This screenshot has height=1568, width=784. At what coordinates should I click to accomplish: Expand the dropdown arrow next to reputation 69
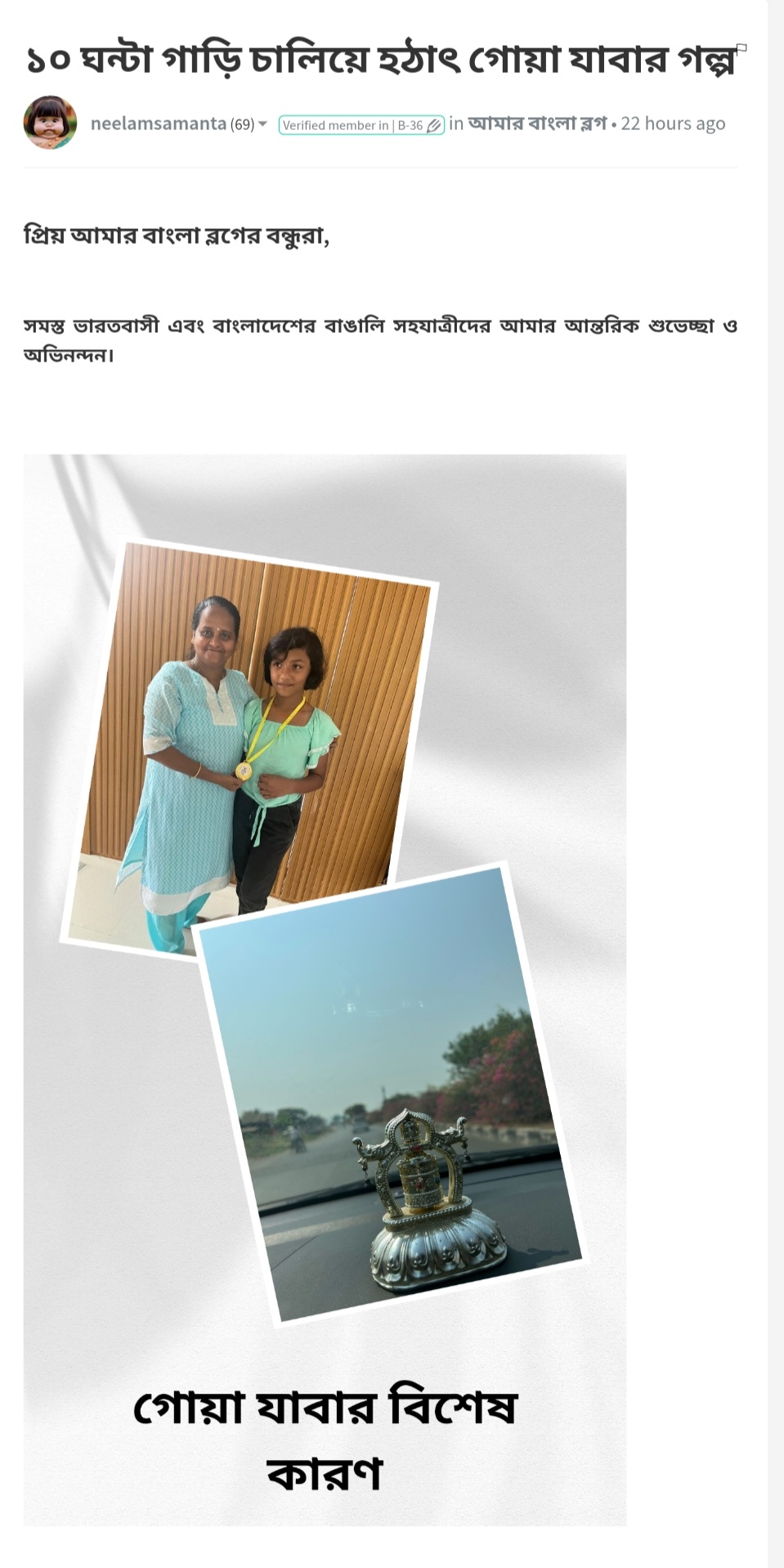click(263, 124)
